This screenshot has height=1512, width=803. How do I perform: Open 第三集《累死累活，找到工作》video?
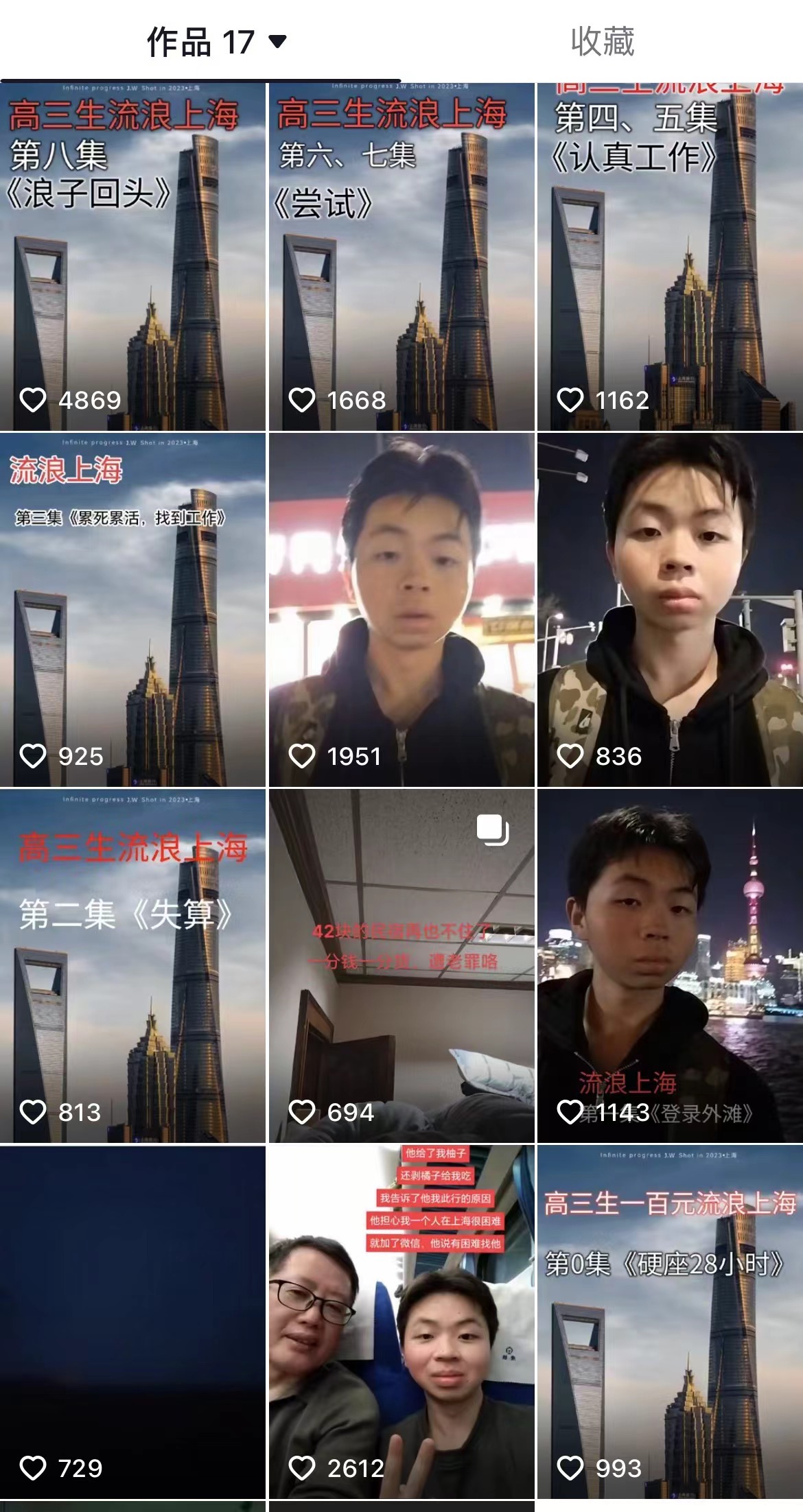pyautogui.click(x=132, y=611)
